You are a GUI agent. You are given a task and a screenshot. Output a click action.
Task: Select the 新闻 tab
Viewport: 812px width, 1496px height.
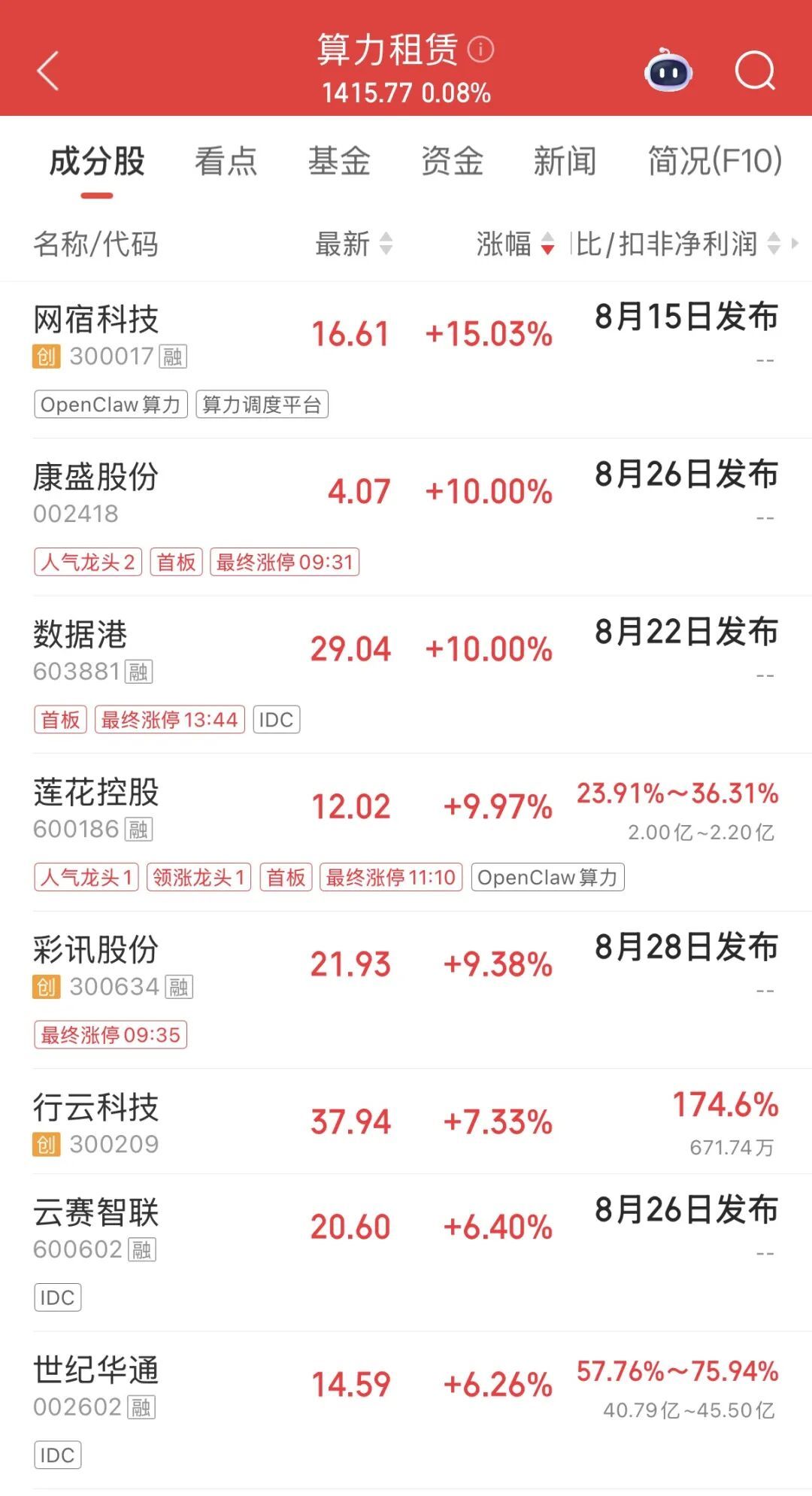pos(565,161)
